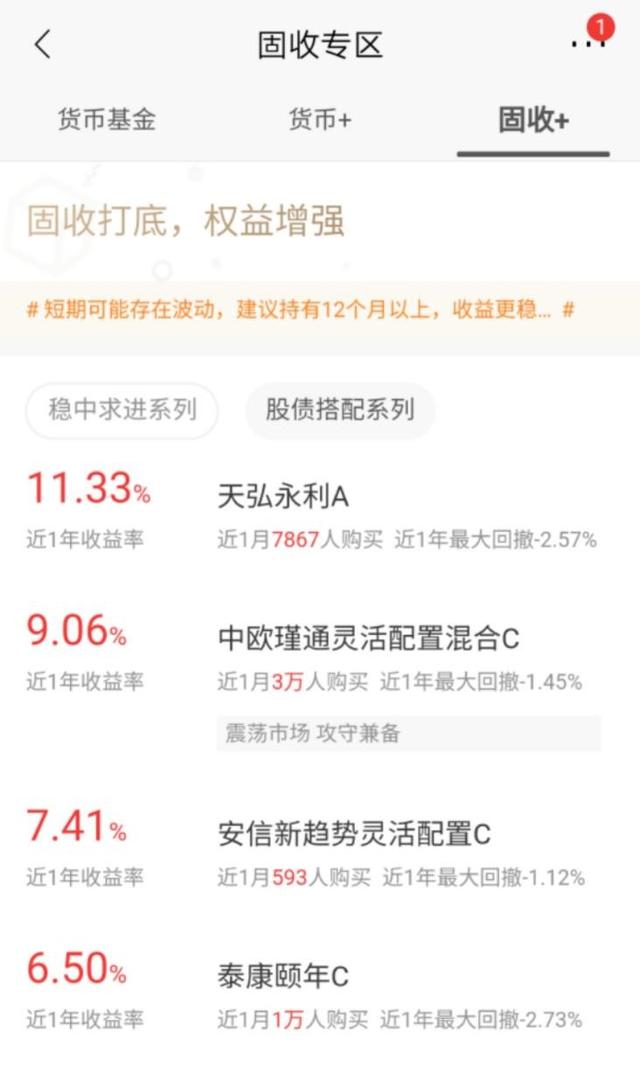
Task: Switch to the 货币+ tab
Action: [320, 121]
